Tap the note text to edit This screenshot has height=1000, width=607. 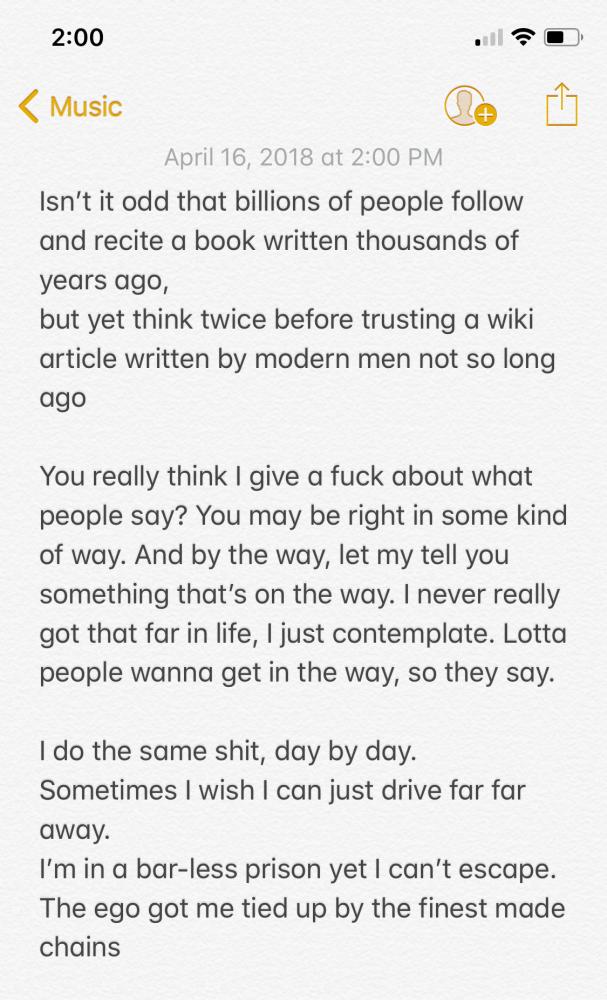click(303, 574)
